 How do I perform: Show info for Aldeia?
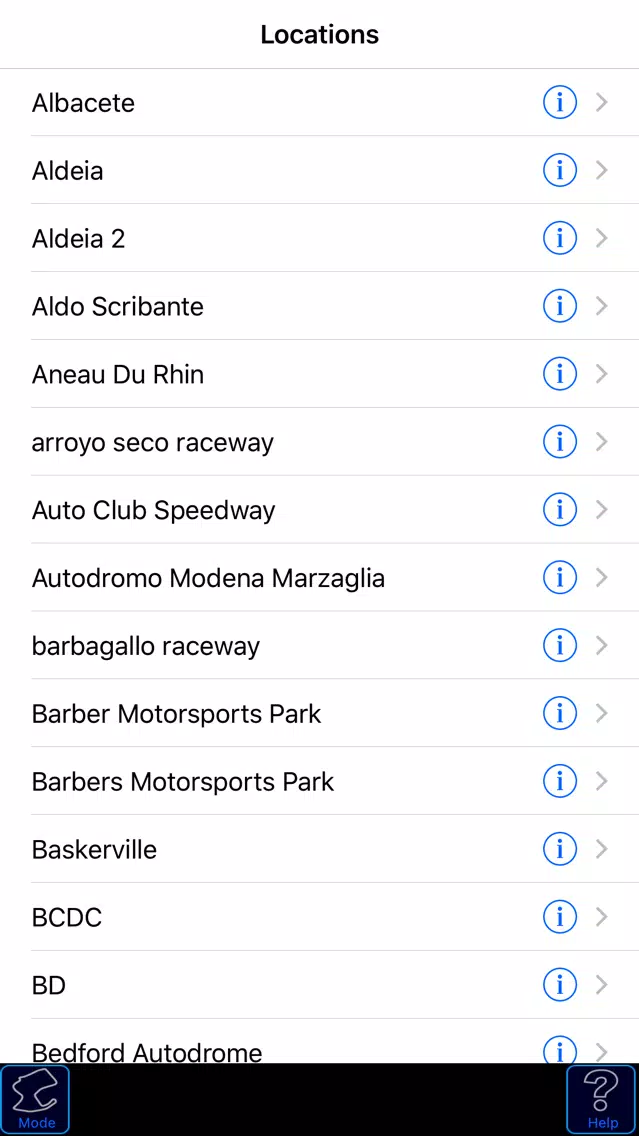[x=559, y=170]
